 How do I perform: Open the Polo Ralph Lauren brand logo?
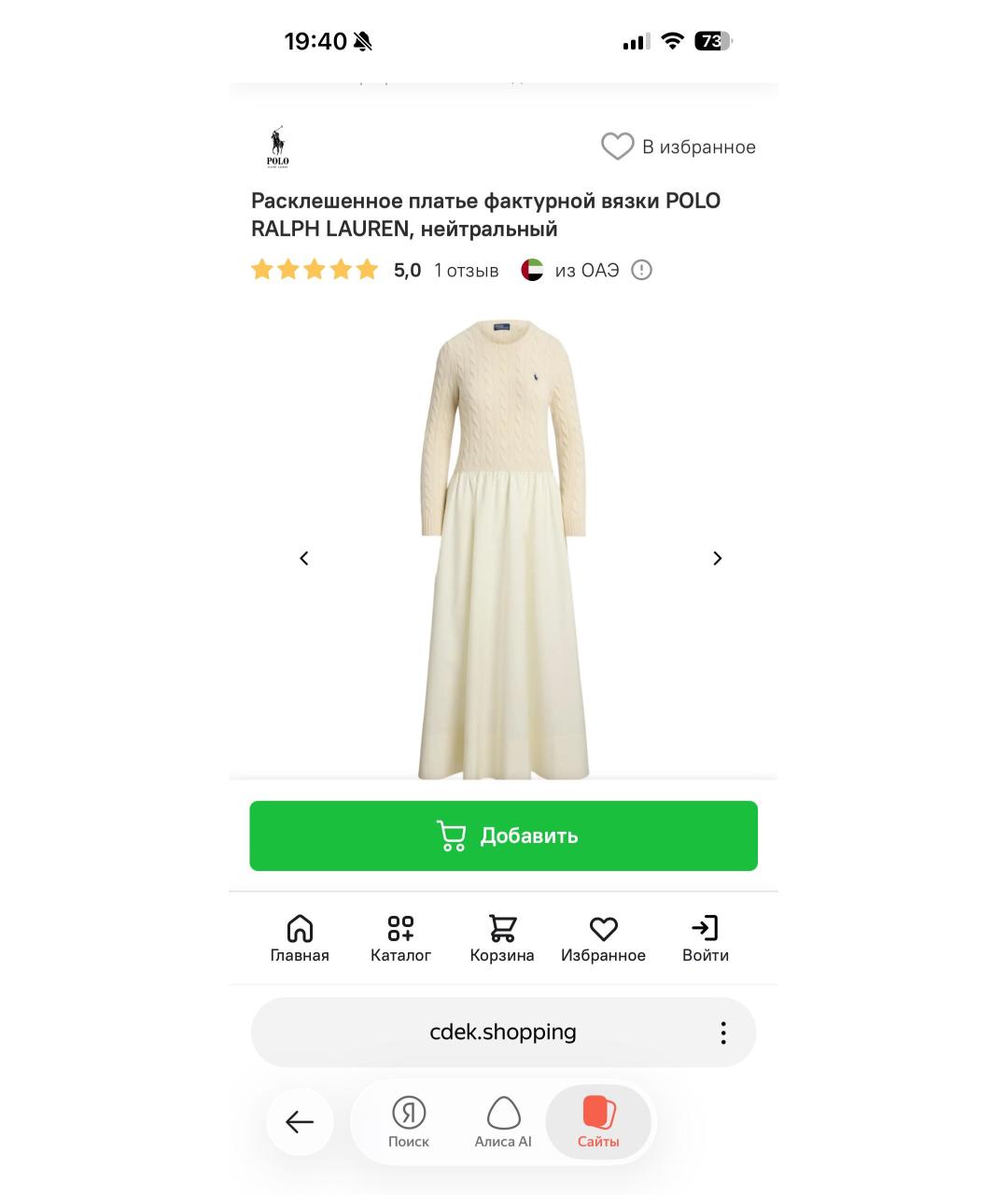click(x=278, y=148)
